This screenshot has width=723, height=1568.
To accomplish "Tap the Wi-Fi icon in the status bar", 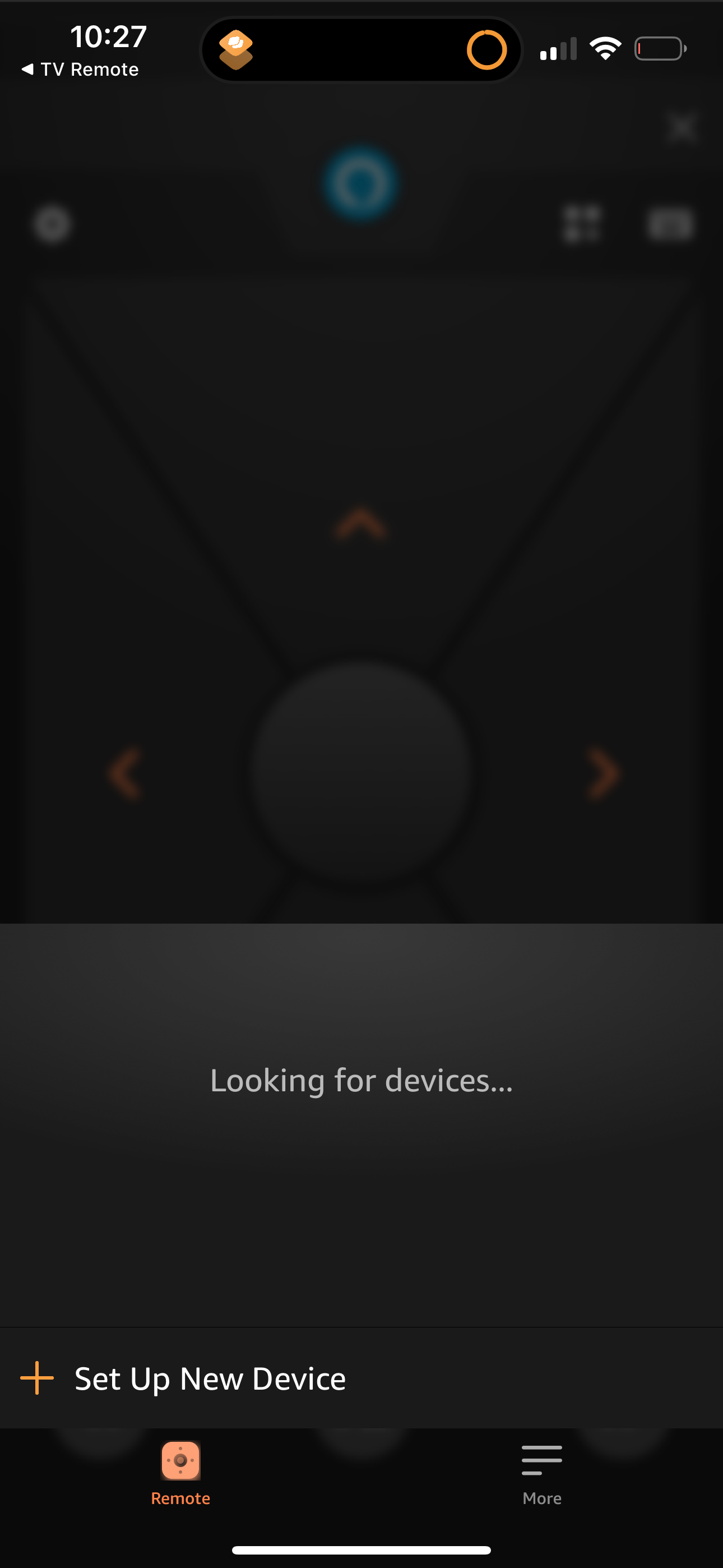I will pyautogui.click(x=605, y=48).
